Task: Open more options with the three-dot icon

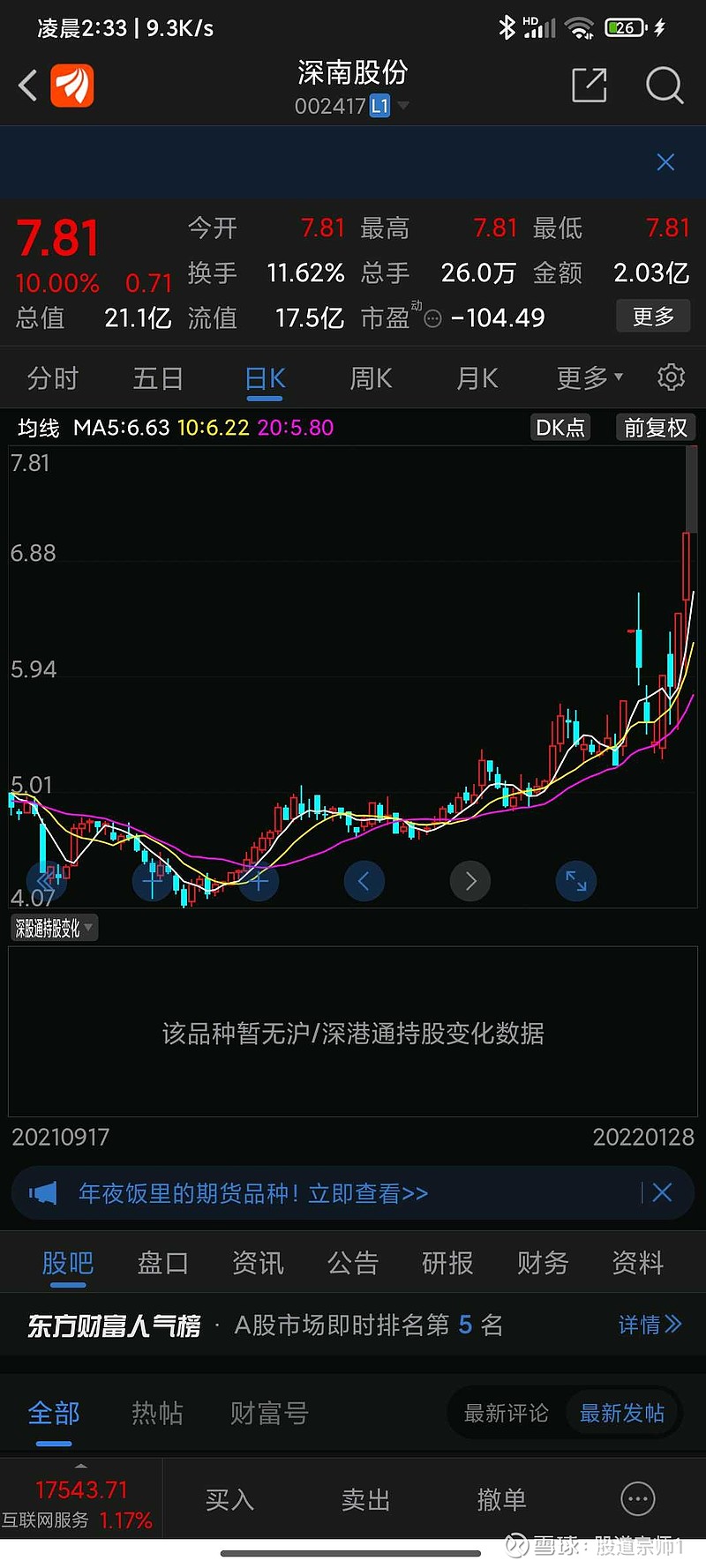Action: pyautogui.click(x=637, y=1499)
